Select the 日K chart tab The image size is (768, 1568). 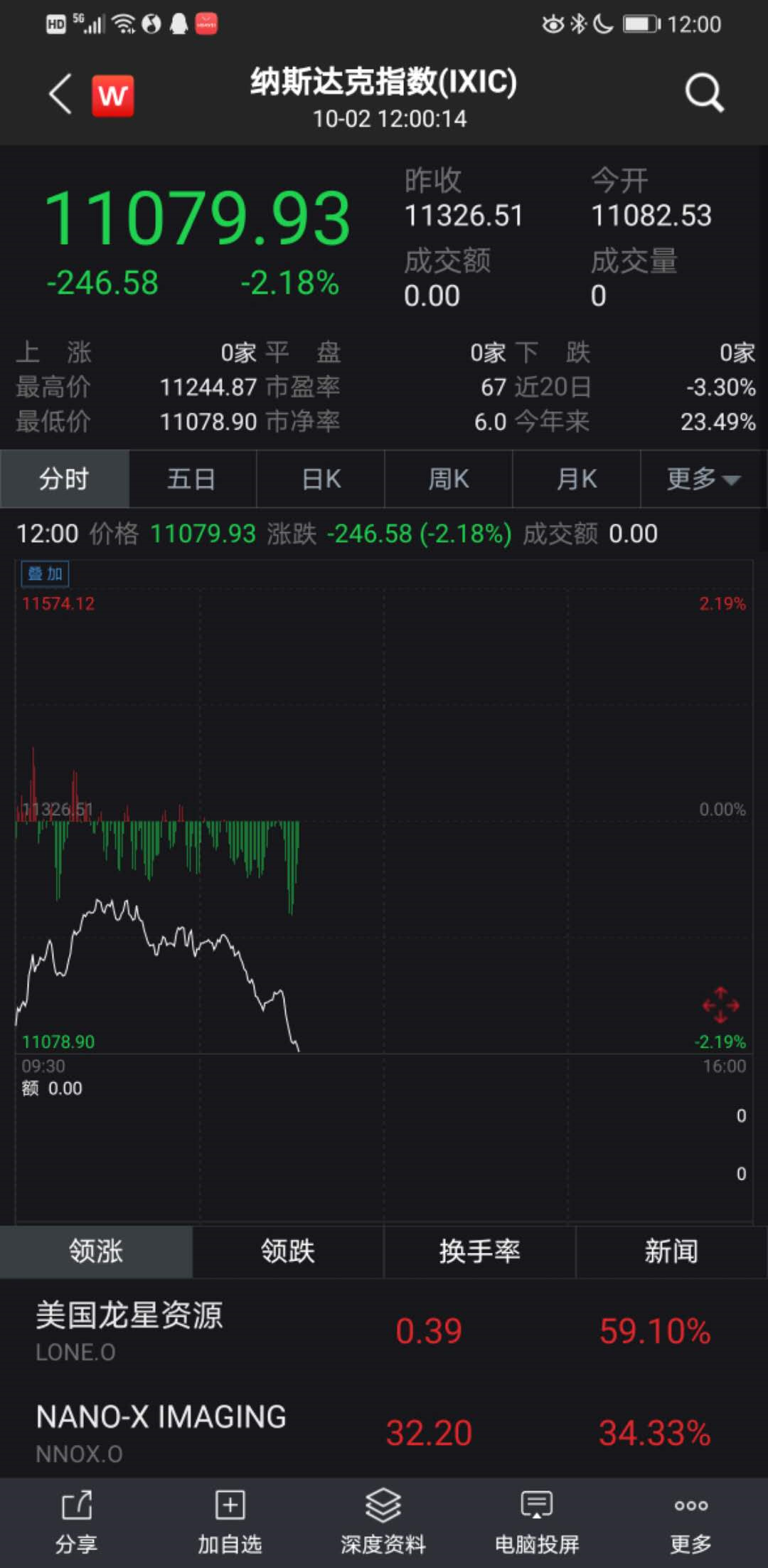pos(321,479)
